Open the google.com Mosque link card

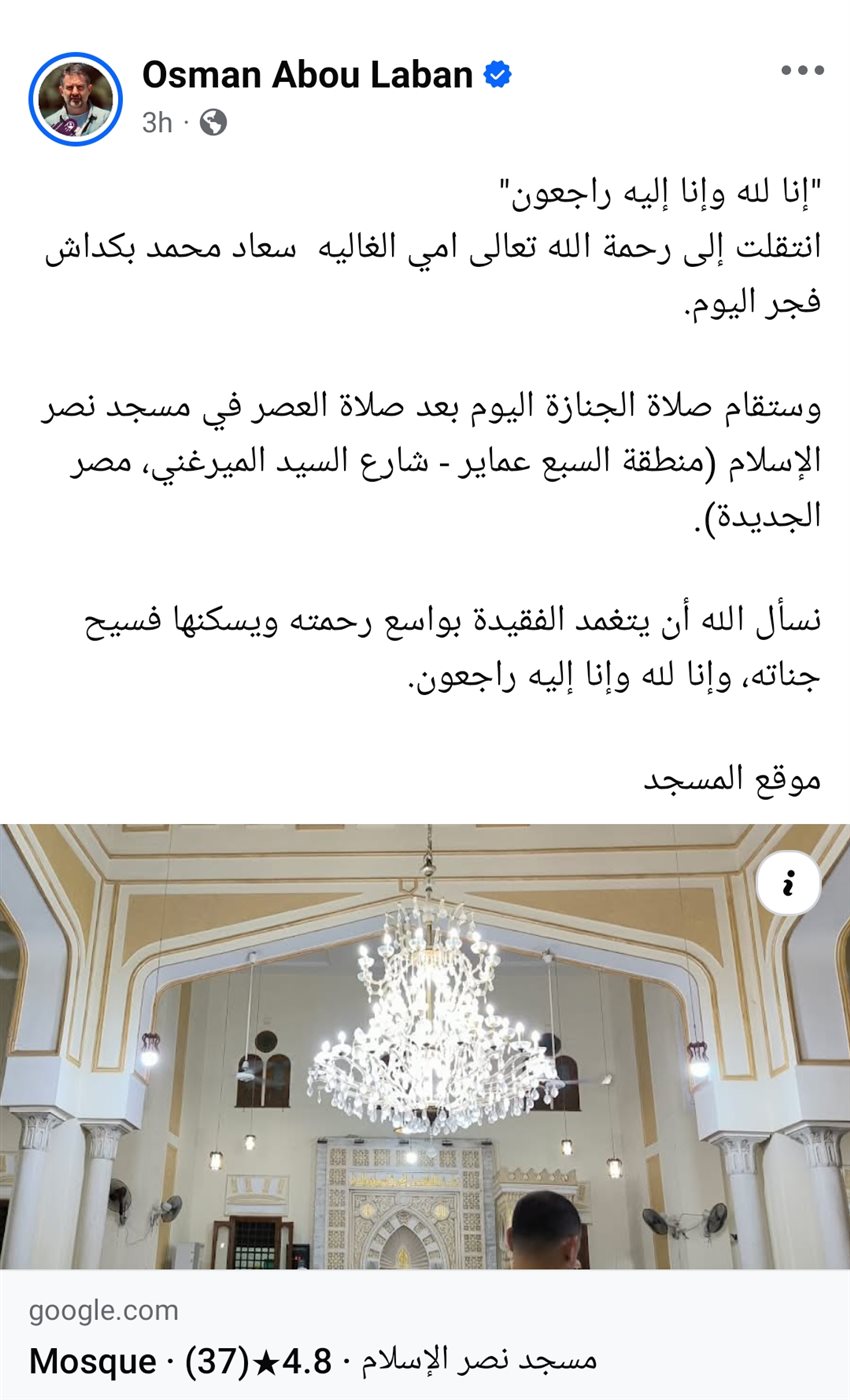tap(425, 1335)
